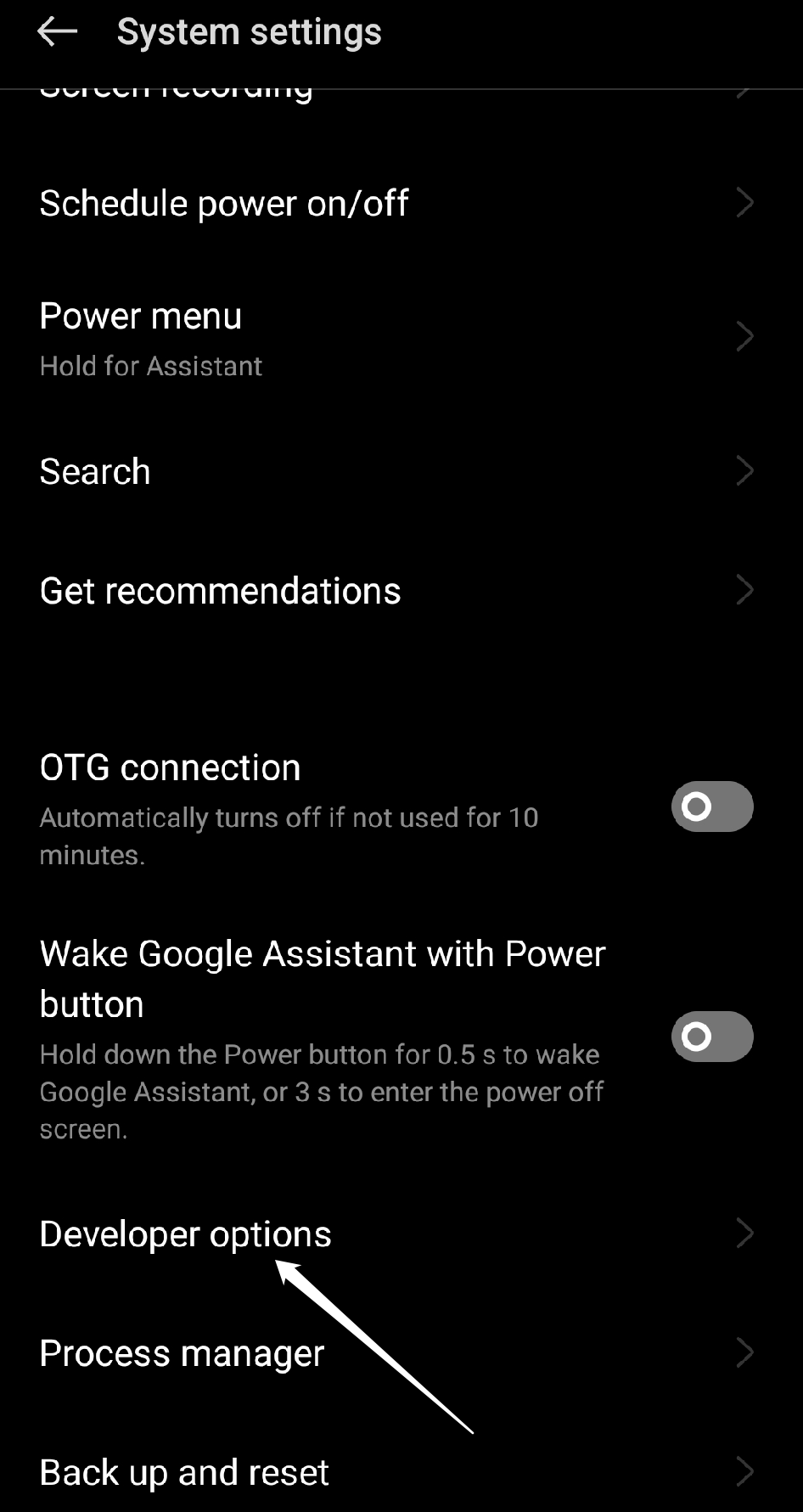Open the Power menu settings
803x1512 pixels.
(141, 337)
